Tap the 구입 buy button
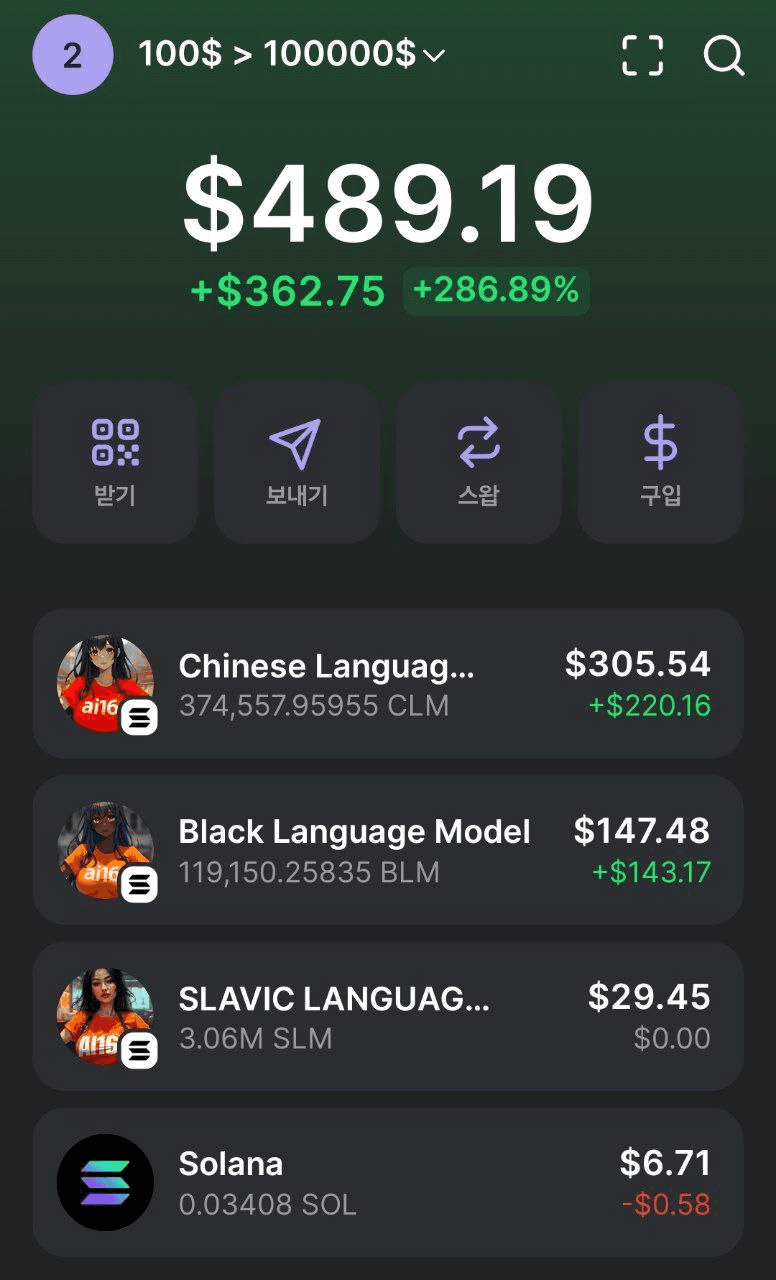Image resolution: width=776 pixels, height=1280 pixels. [660, 462]
